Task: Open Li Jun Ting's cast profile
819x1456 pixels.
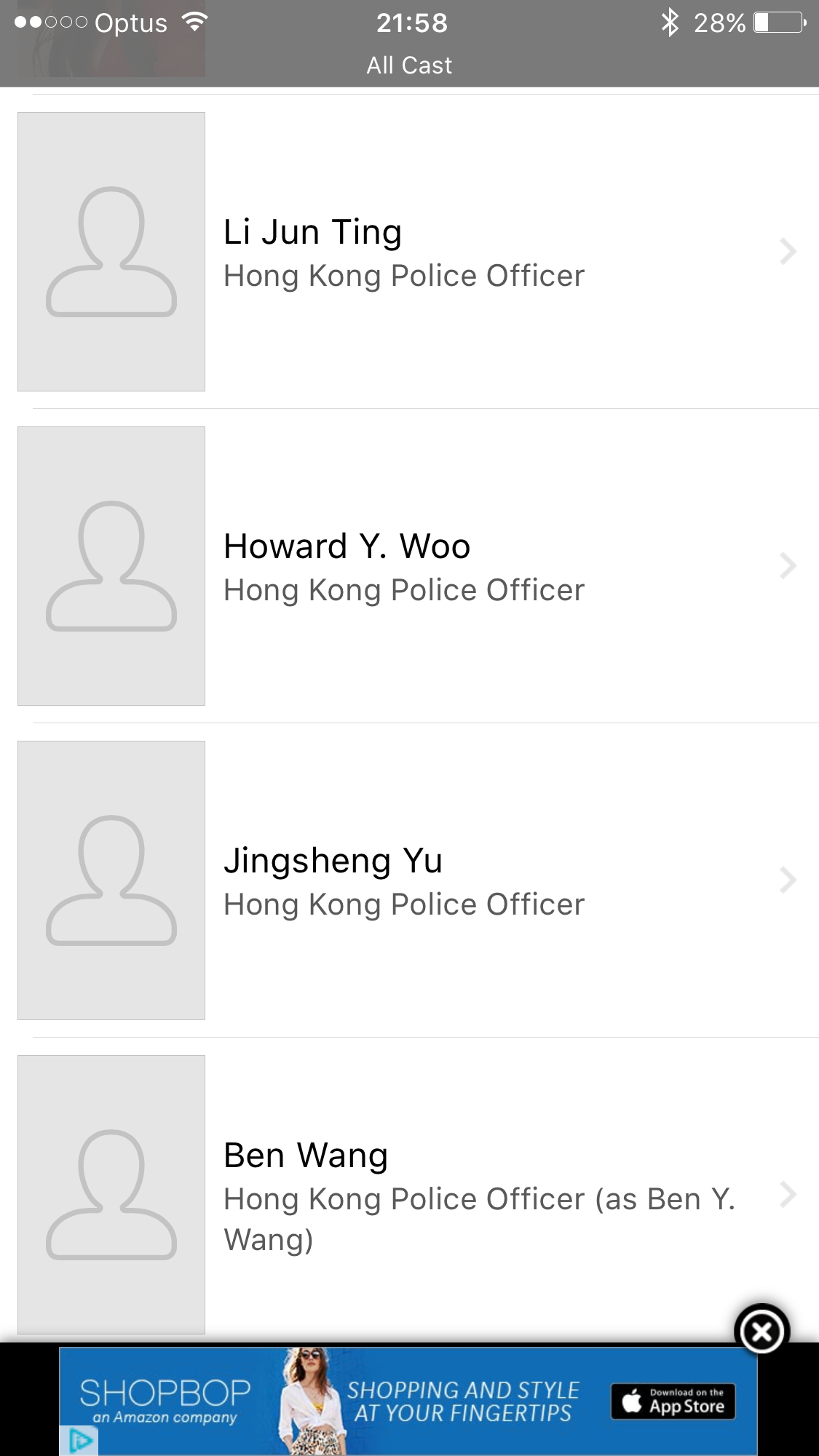Action: [408, 252]
